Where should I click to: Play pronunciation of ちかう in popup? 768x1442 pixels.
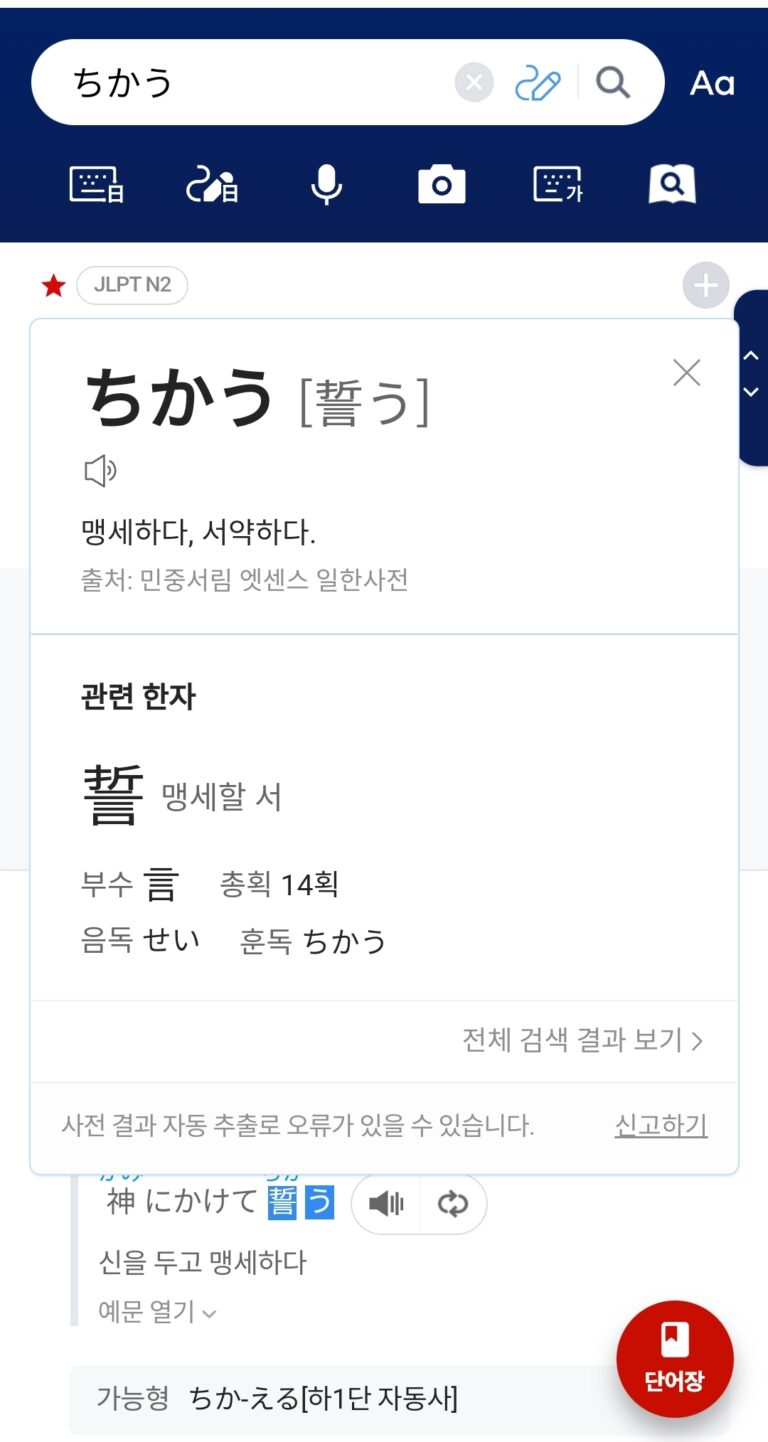tap(100, 470)
